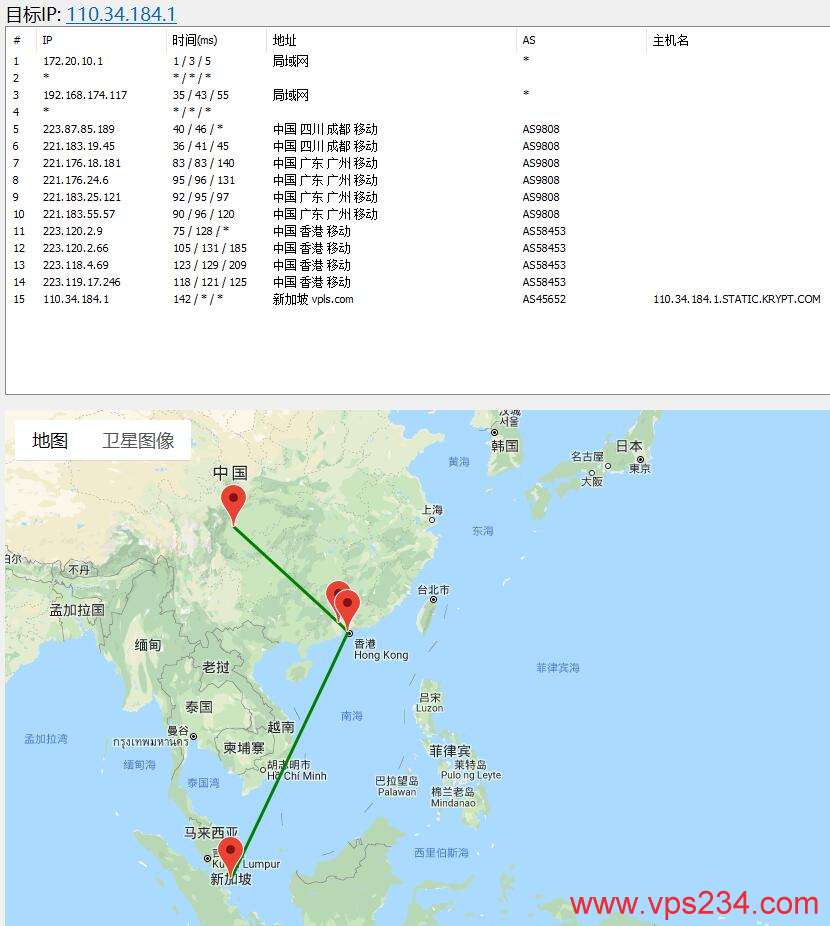Switch to the 卫星图像 satellite view
The width and height of the screenshot is (830, 926).
(x=138, y=440)
